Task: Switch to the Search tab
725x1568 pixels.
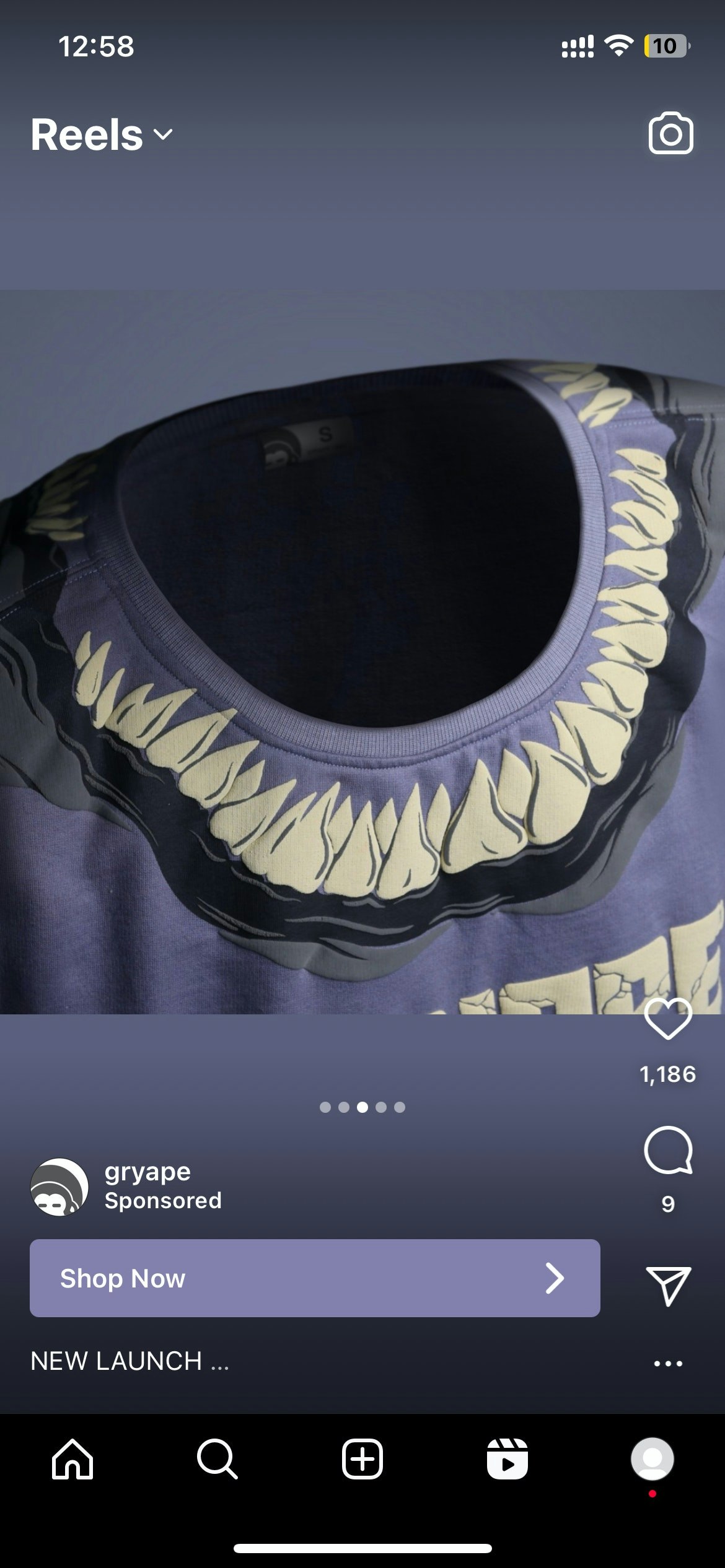Action: click(x=217, y=1460)
